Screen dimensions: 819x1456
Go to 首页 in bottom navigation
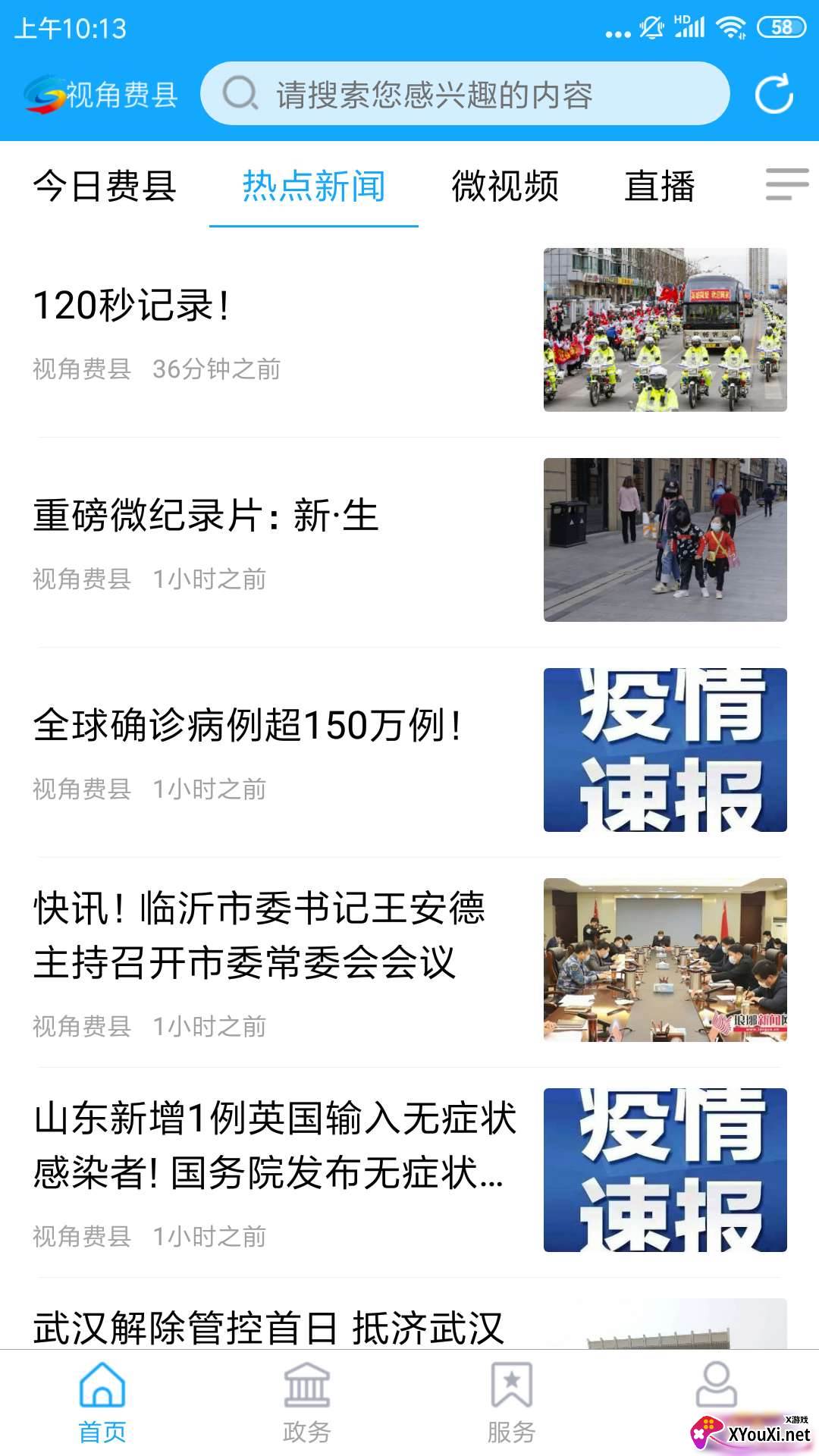tap(102, 1403)
